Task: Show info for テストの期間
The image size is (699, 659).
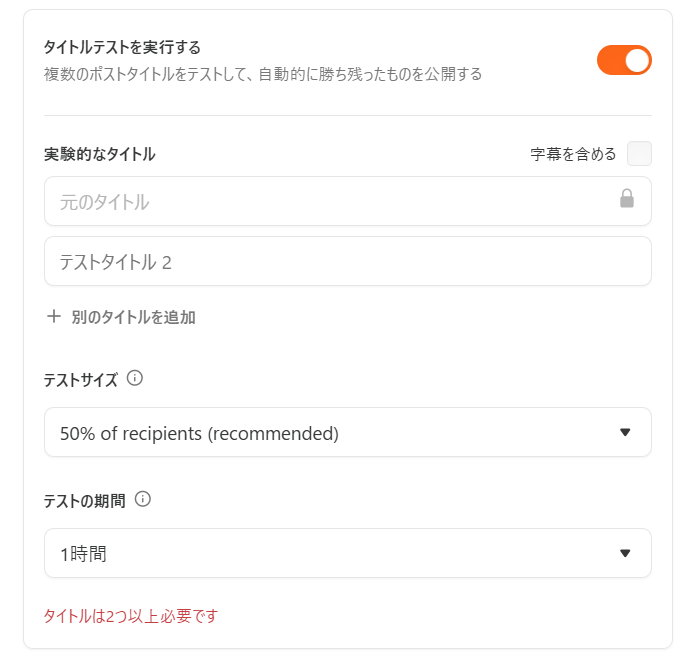Action: (143, 499)
